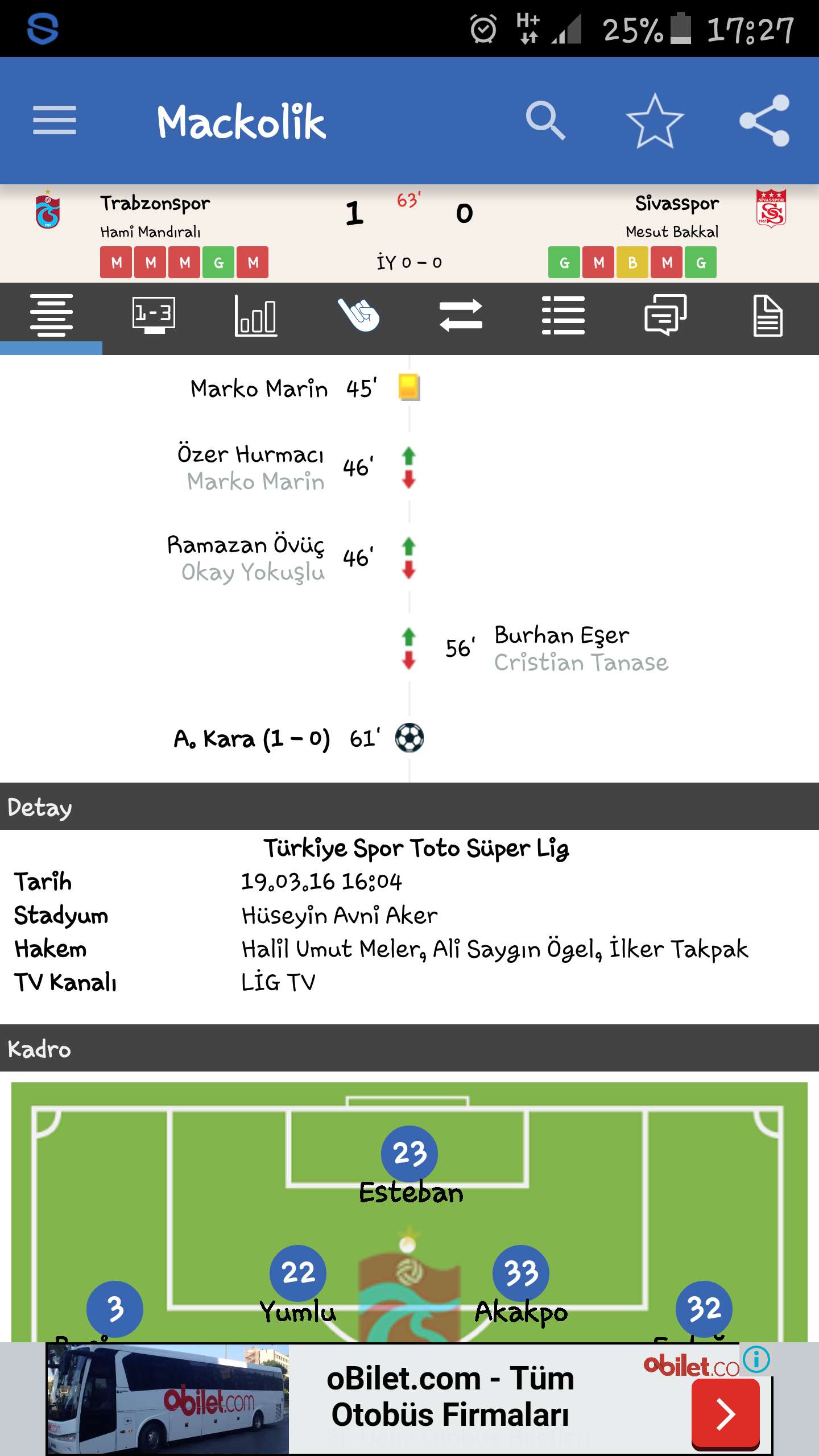Share this match

(764, 121)
